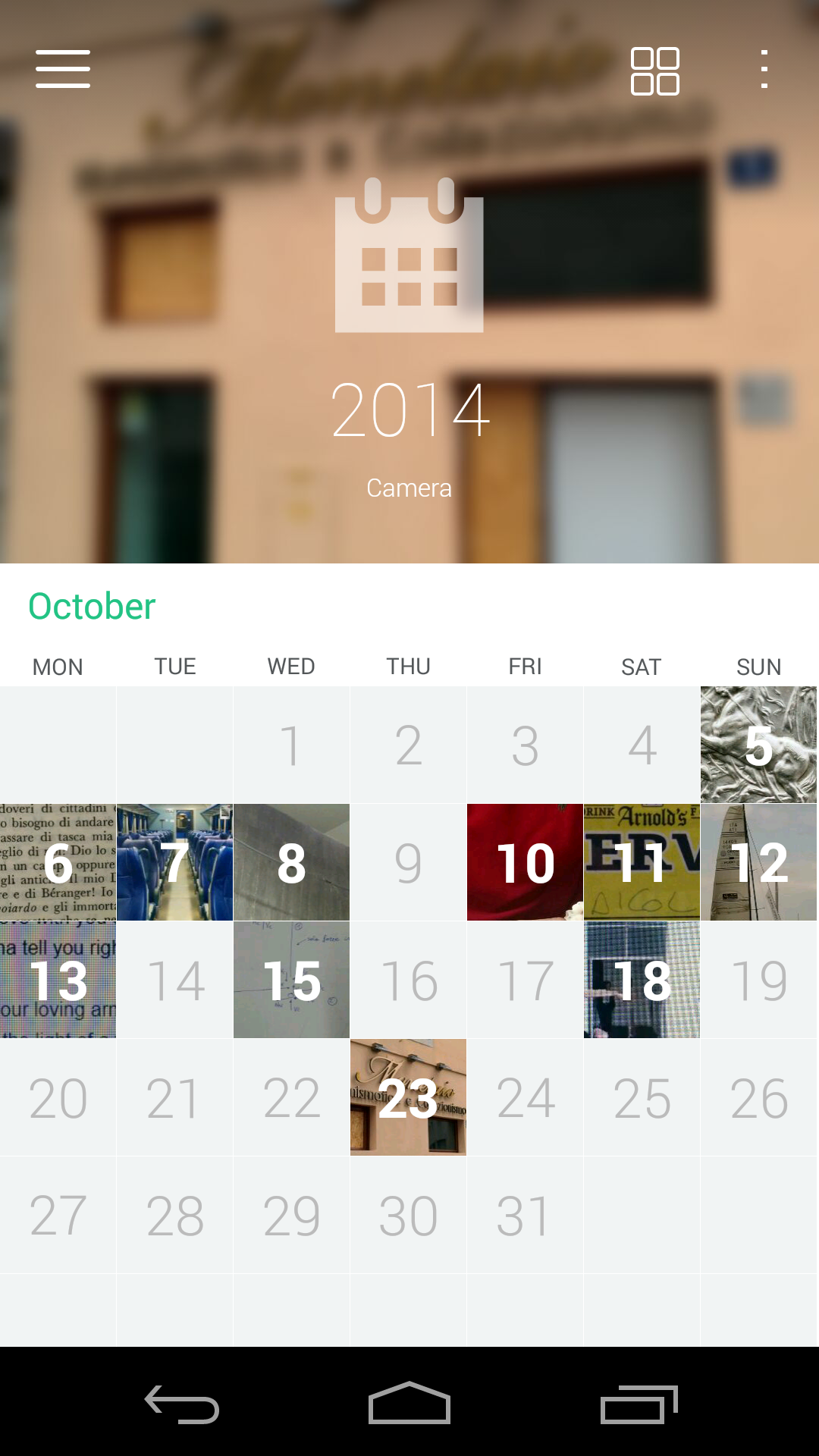Open the red October 10 photo

point(525,862)
